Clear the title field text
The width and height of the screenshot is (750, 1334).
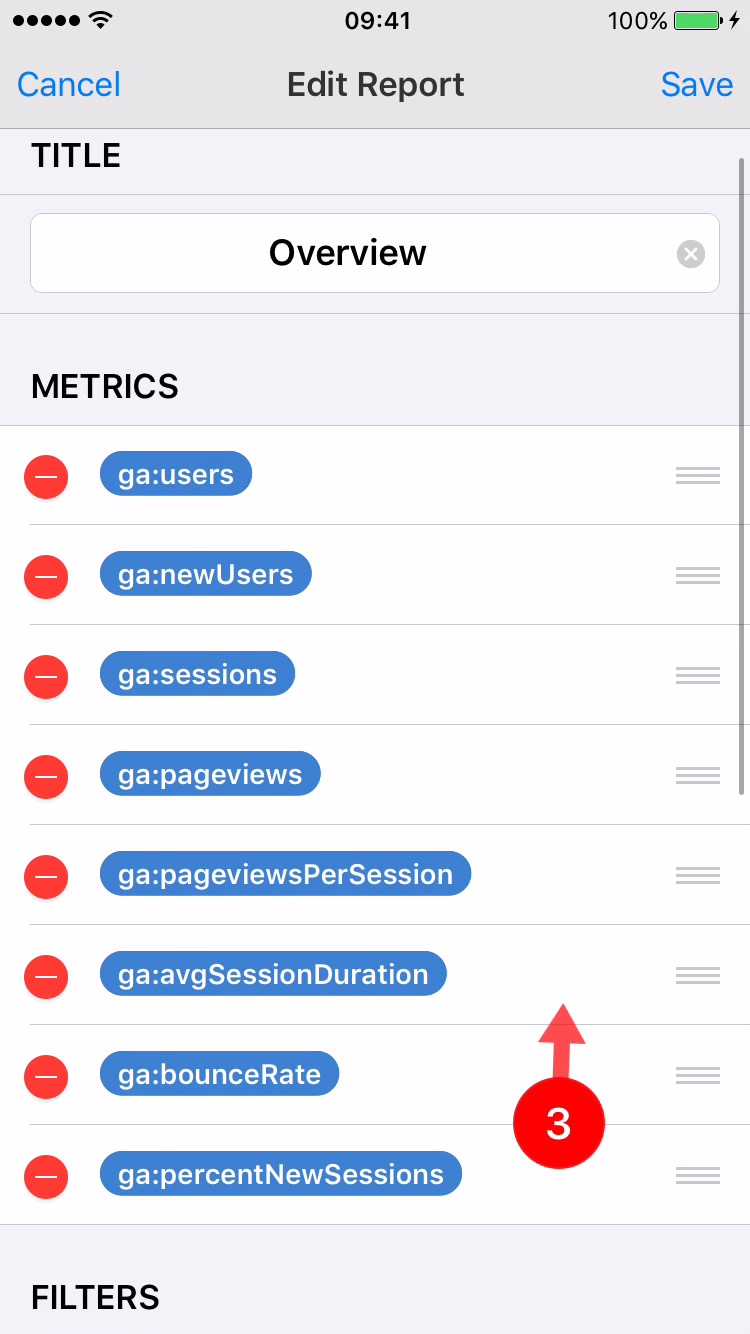690,254
